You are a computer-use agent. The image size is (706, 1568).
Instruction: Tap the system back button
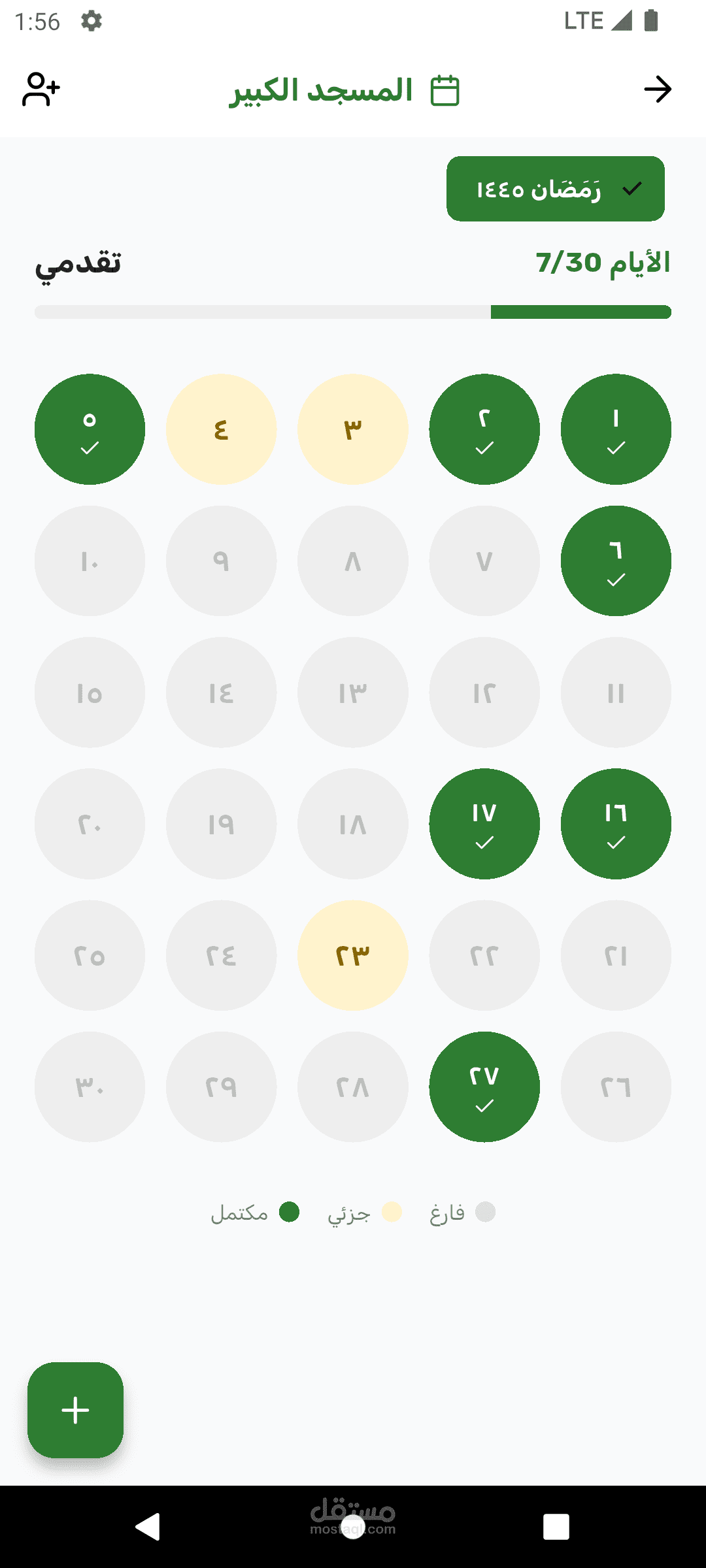coord(148,1527)
